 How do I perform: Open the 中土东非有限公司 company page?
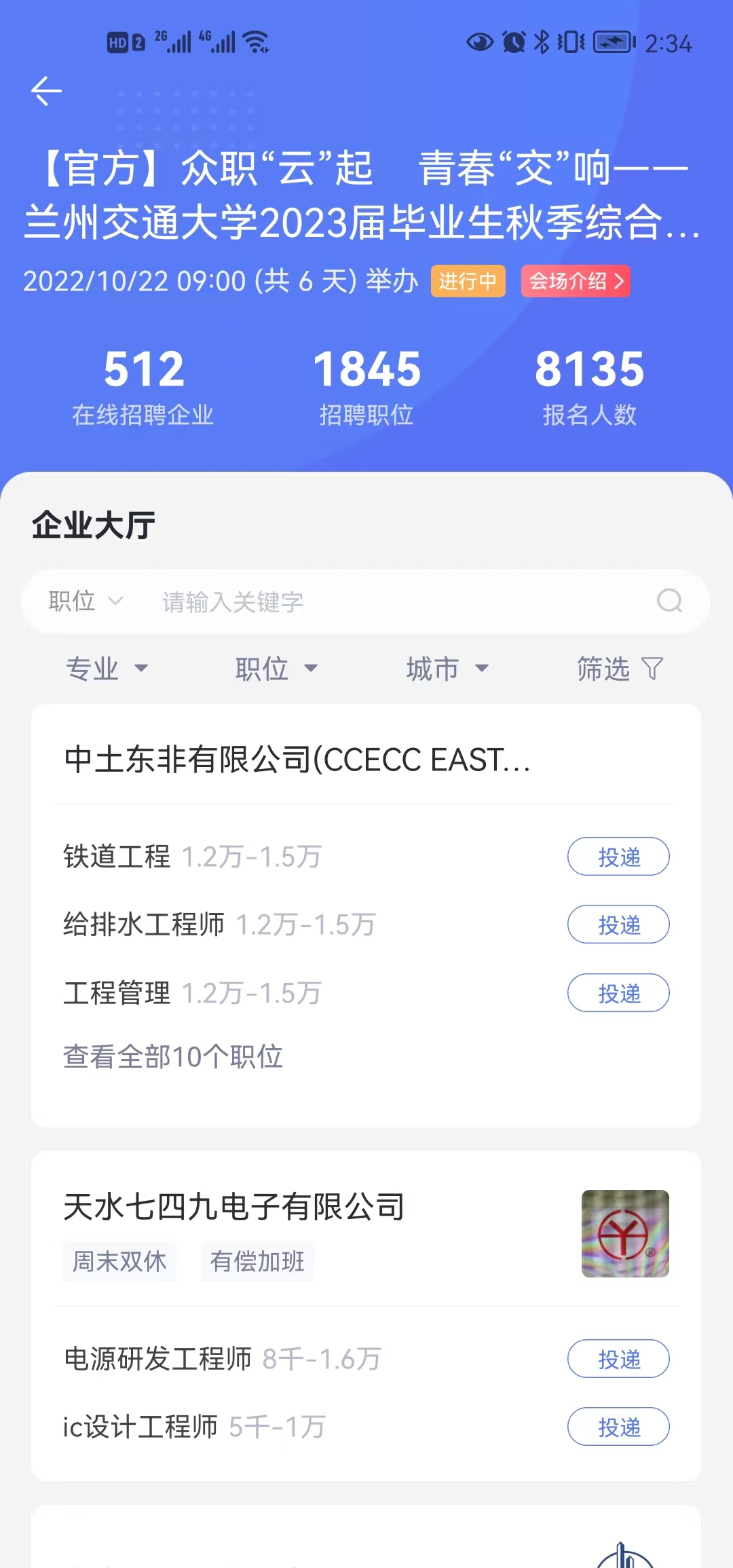point(297,760)
